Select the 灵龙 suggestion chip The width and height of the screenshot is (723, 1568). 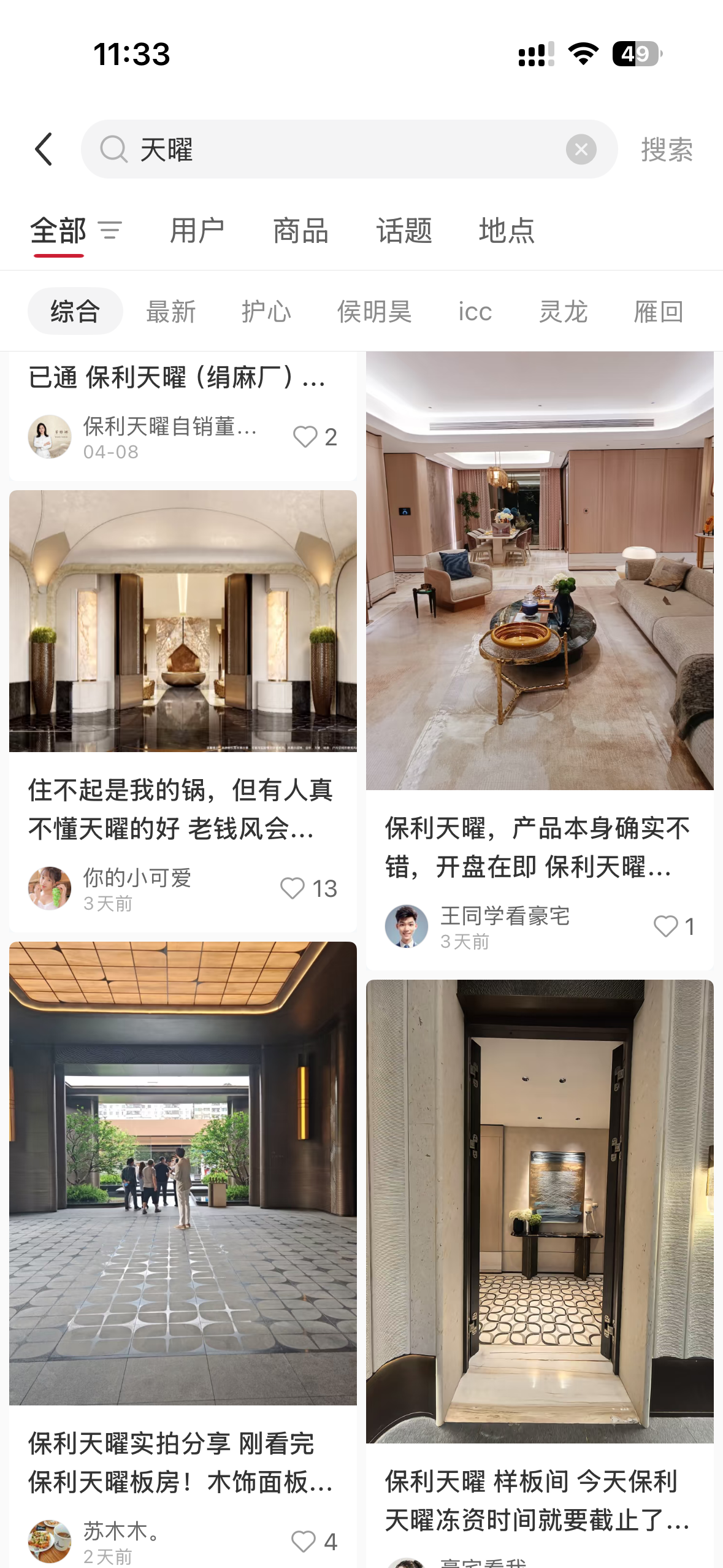coord(563,312)
